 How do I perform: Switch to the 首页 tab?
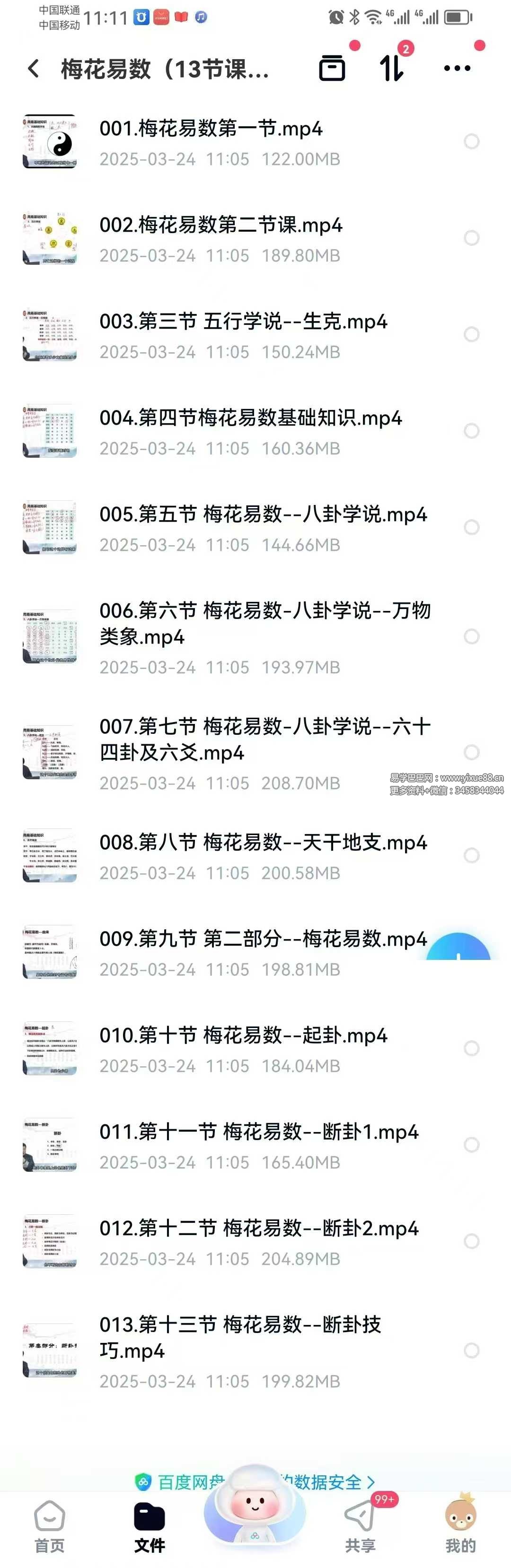(x=50, y=1525)
